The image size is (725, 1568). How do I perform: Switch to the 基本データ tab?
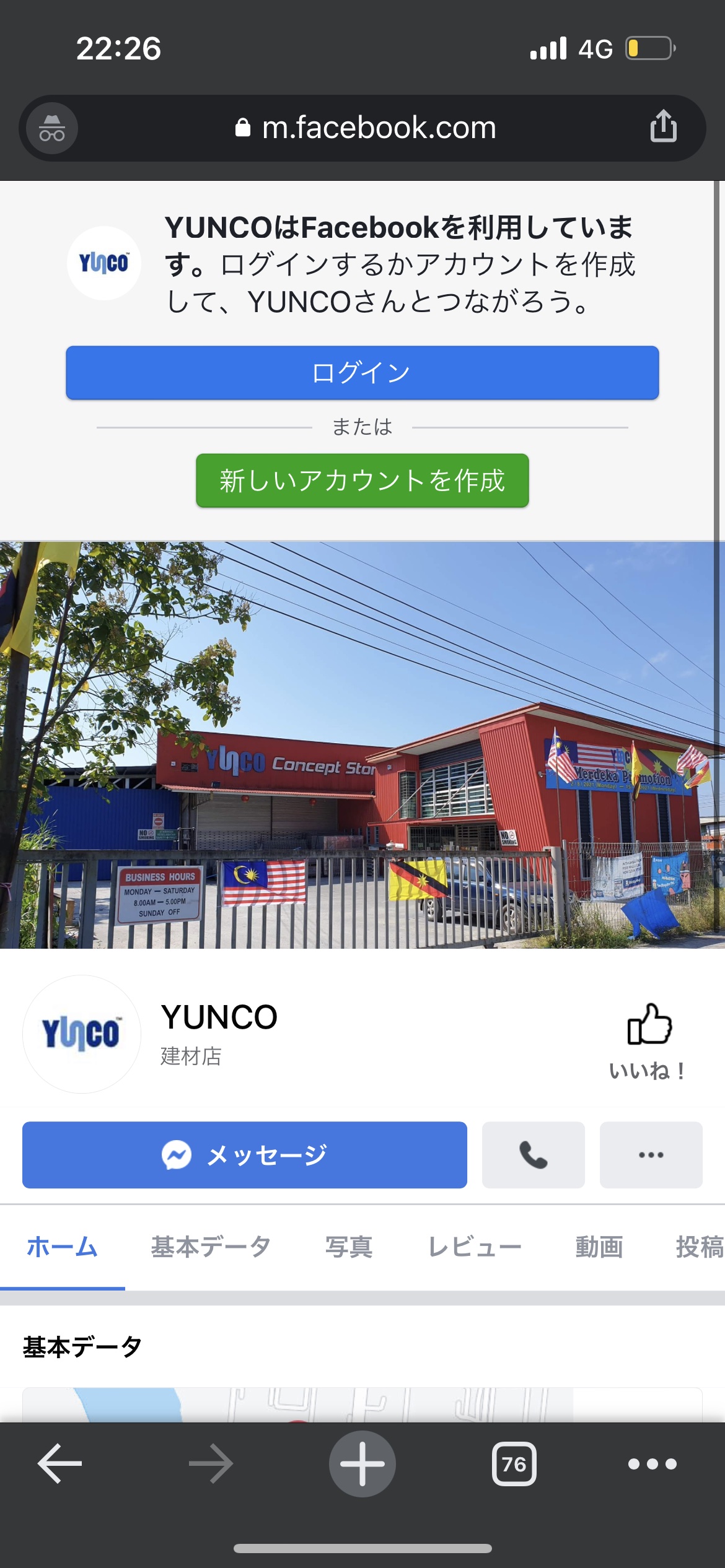click(x=211, y=1247)
